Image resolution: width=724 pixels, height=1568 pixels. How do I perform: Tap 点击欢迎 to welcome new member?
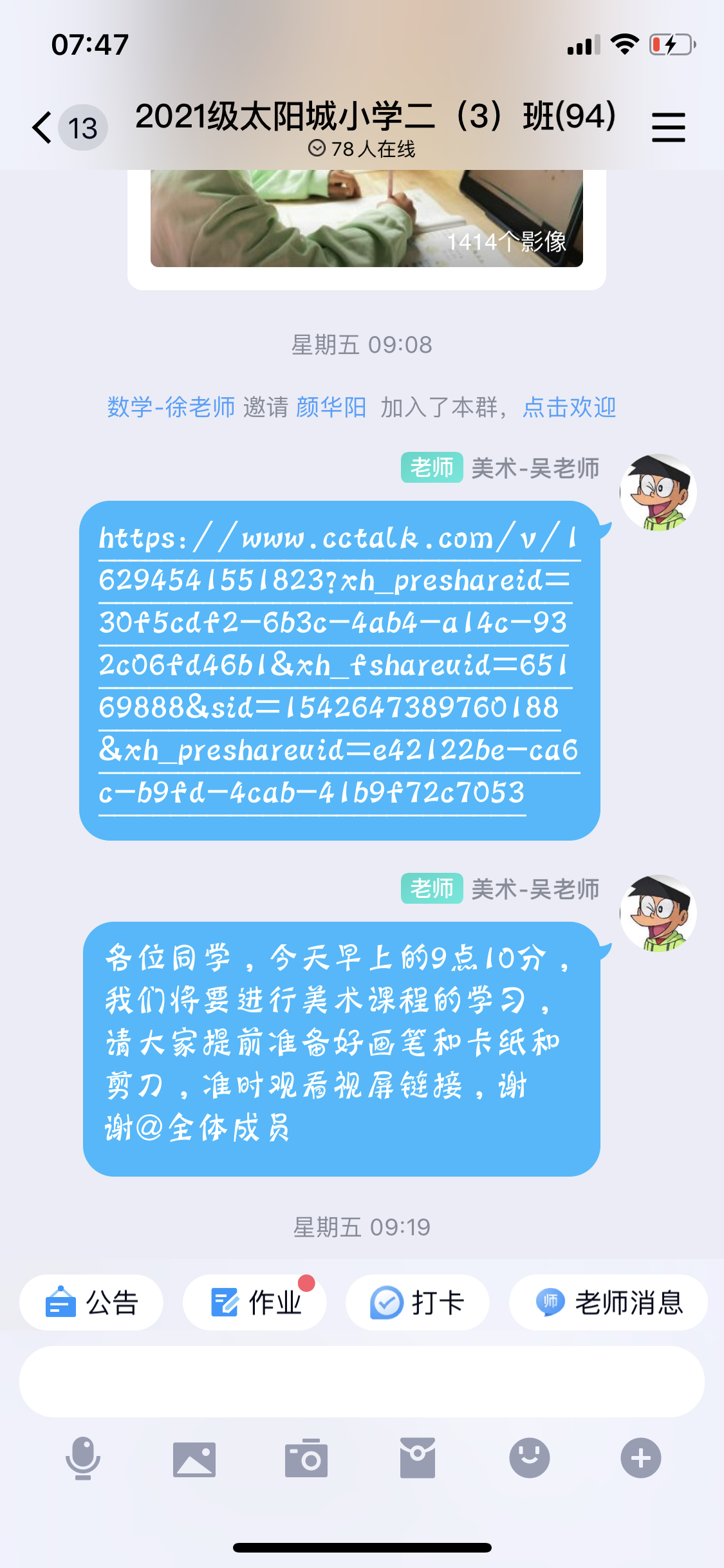(569, 407)
